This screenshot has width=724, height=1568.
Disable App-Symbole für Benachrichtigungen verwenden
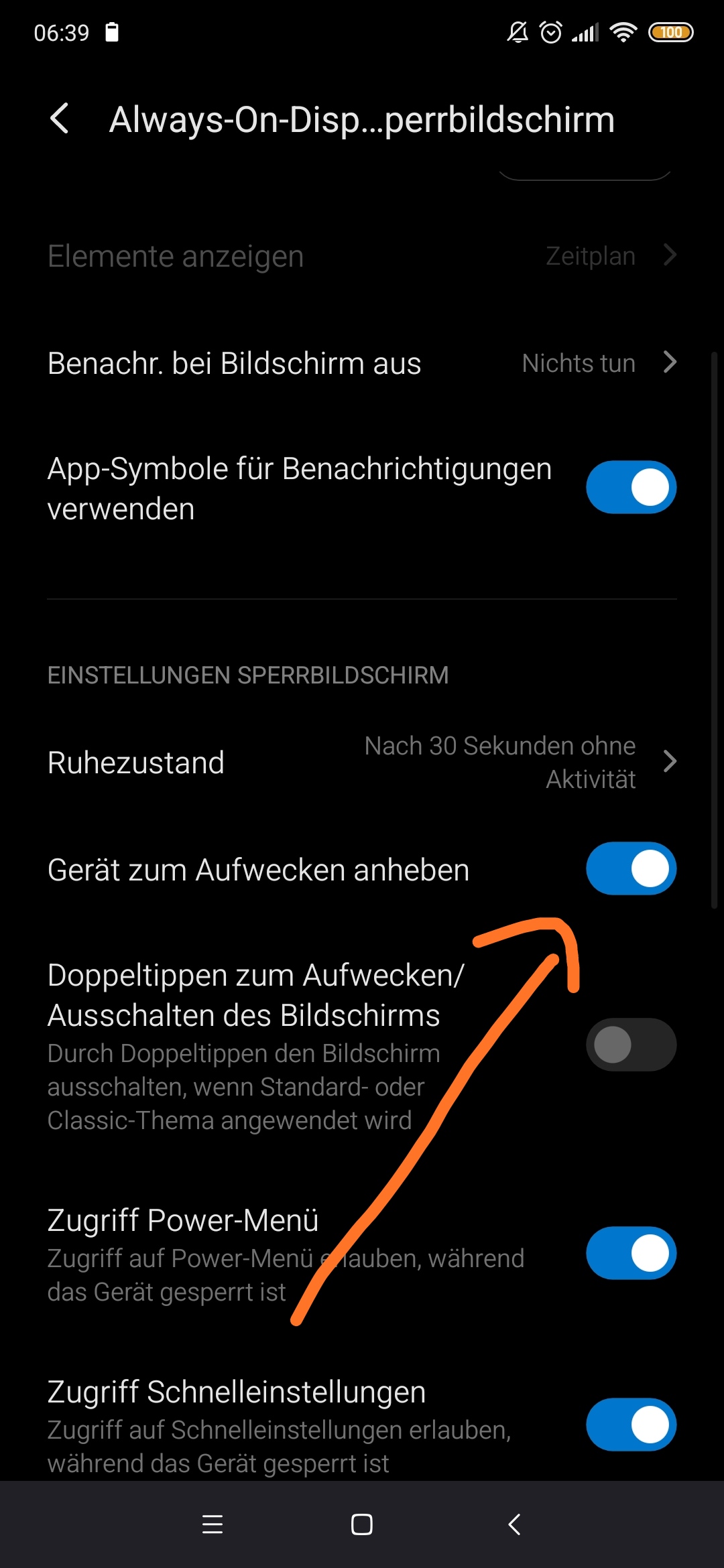tap(631, 487)
